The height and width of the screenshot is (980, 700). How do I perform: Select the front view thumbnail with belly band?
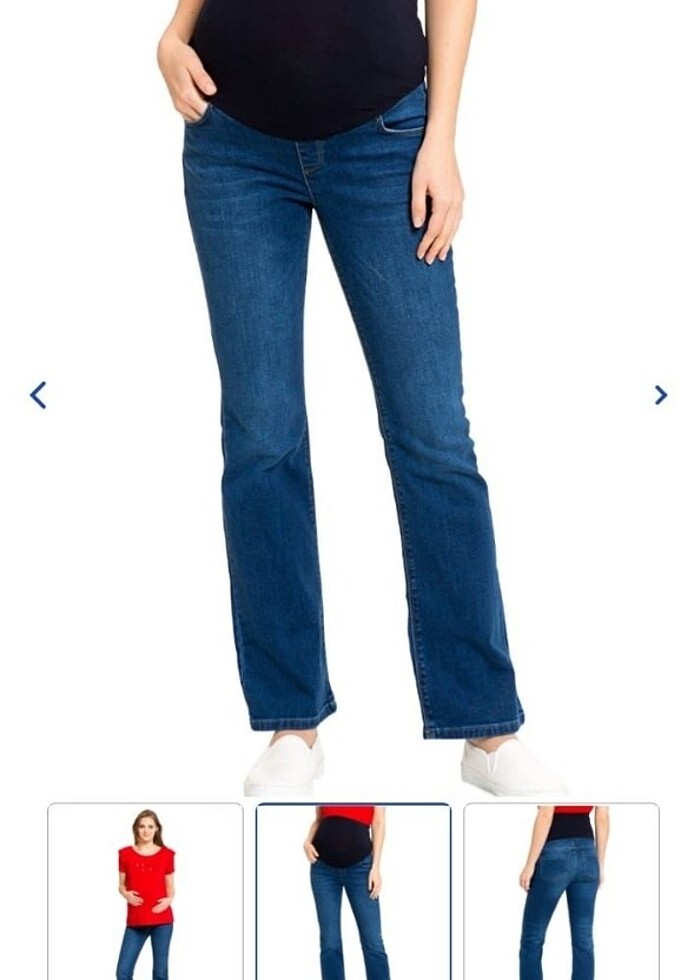point(353,891)
